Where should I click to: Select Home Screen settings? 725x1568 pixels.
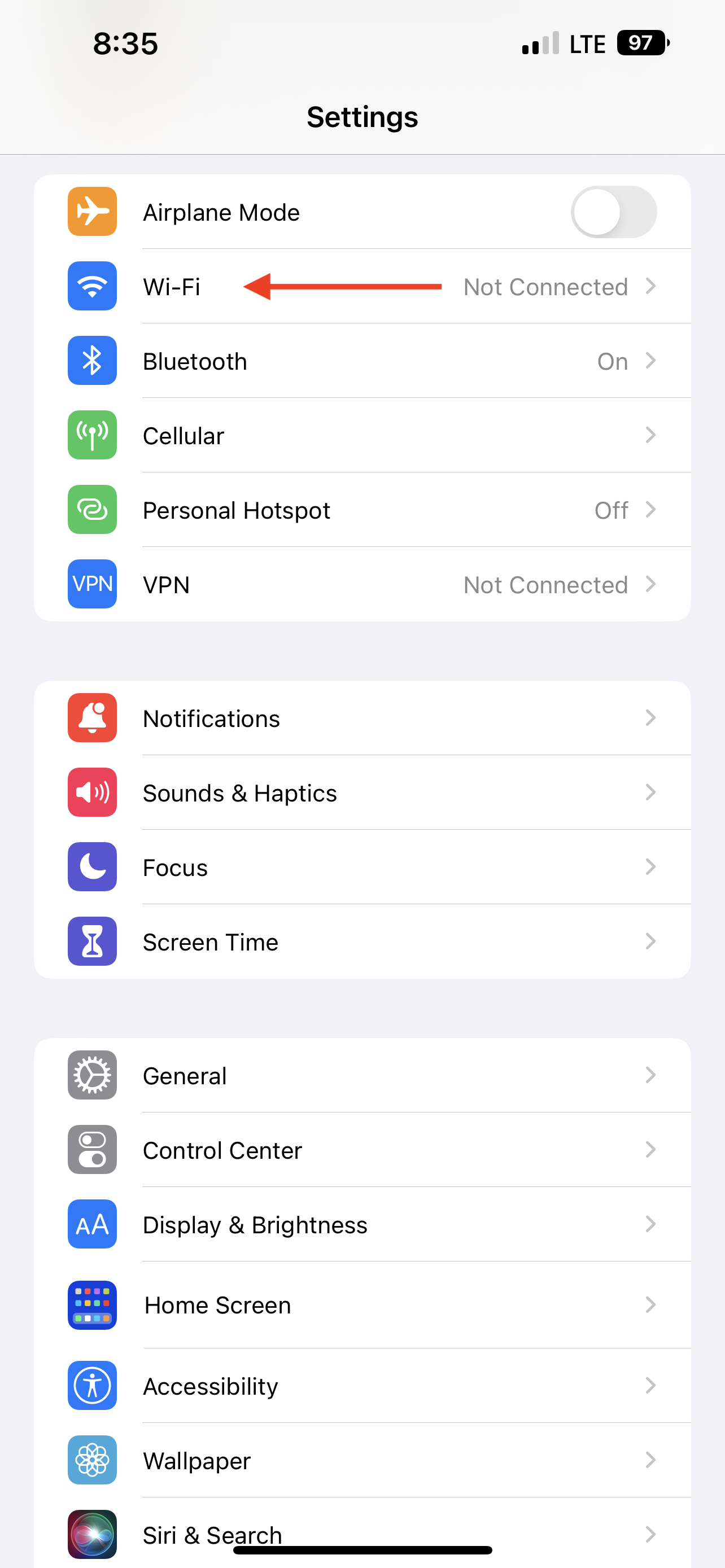361,1305
